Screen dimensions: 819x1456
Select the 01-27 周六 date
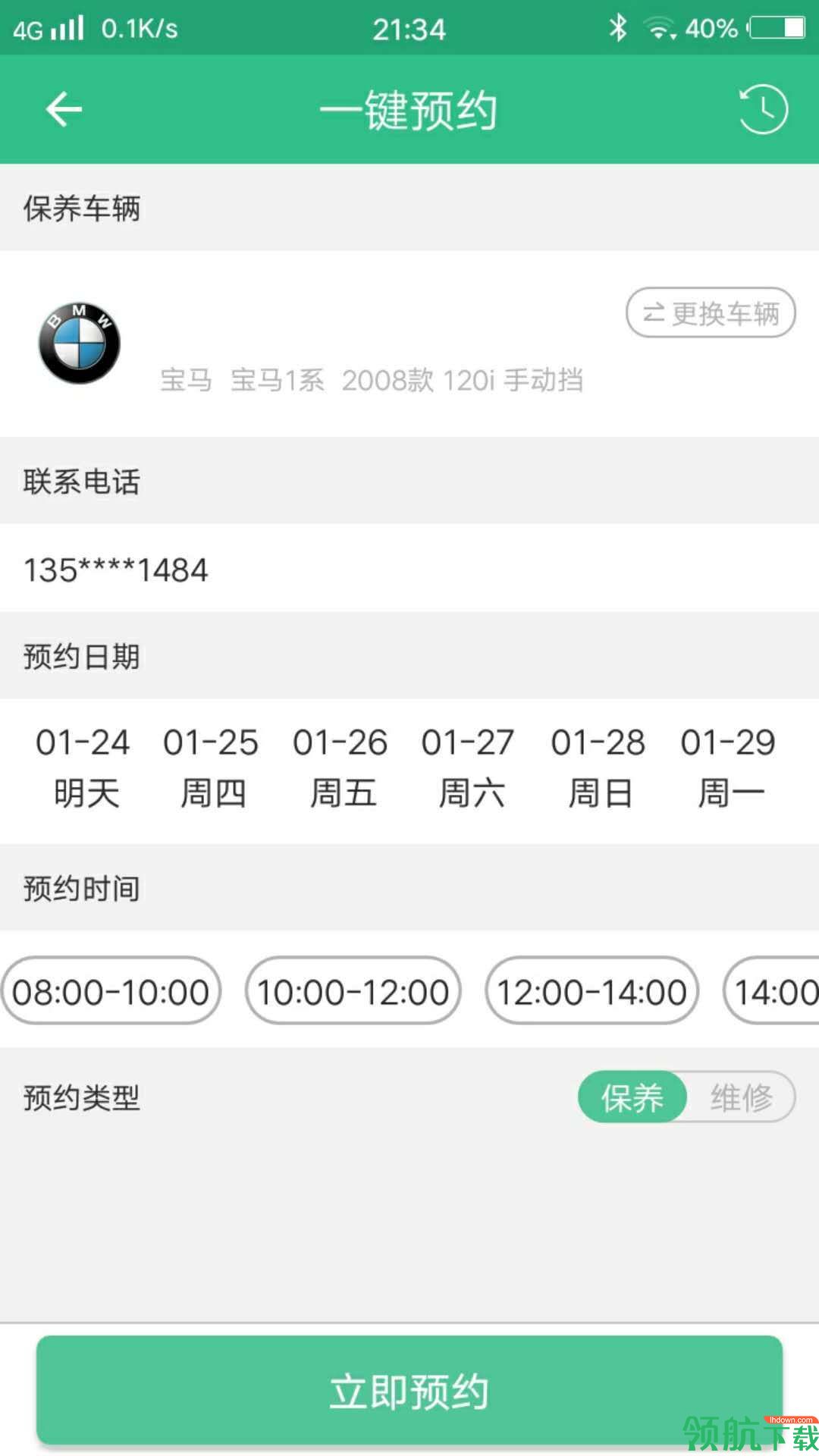point(470,767)
